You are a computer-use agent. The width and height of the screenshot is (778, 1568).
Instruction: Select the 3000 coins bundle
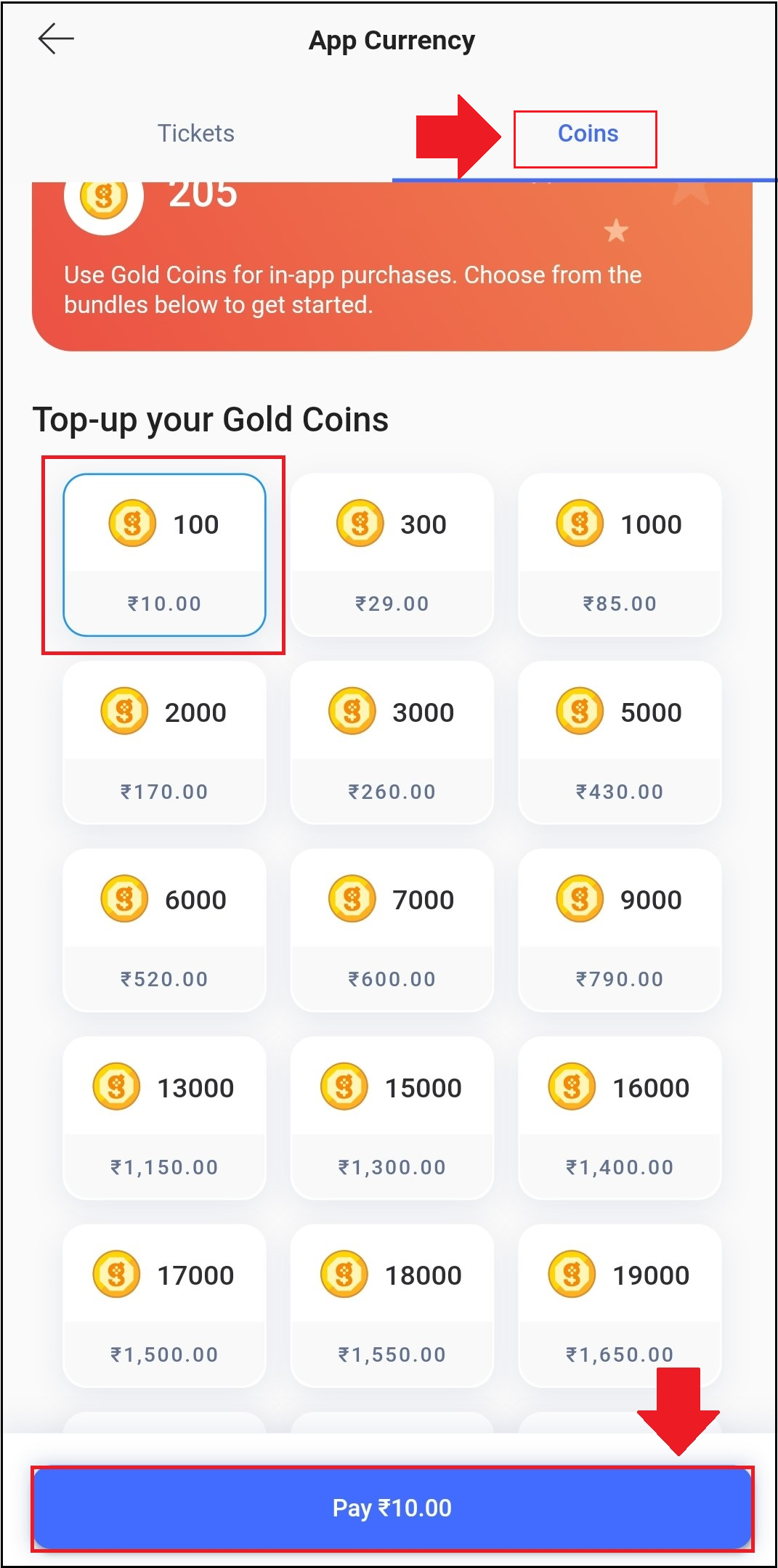pos(392,742)
